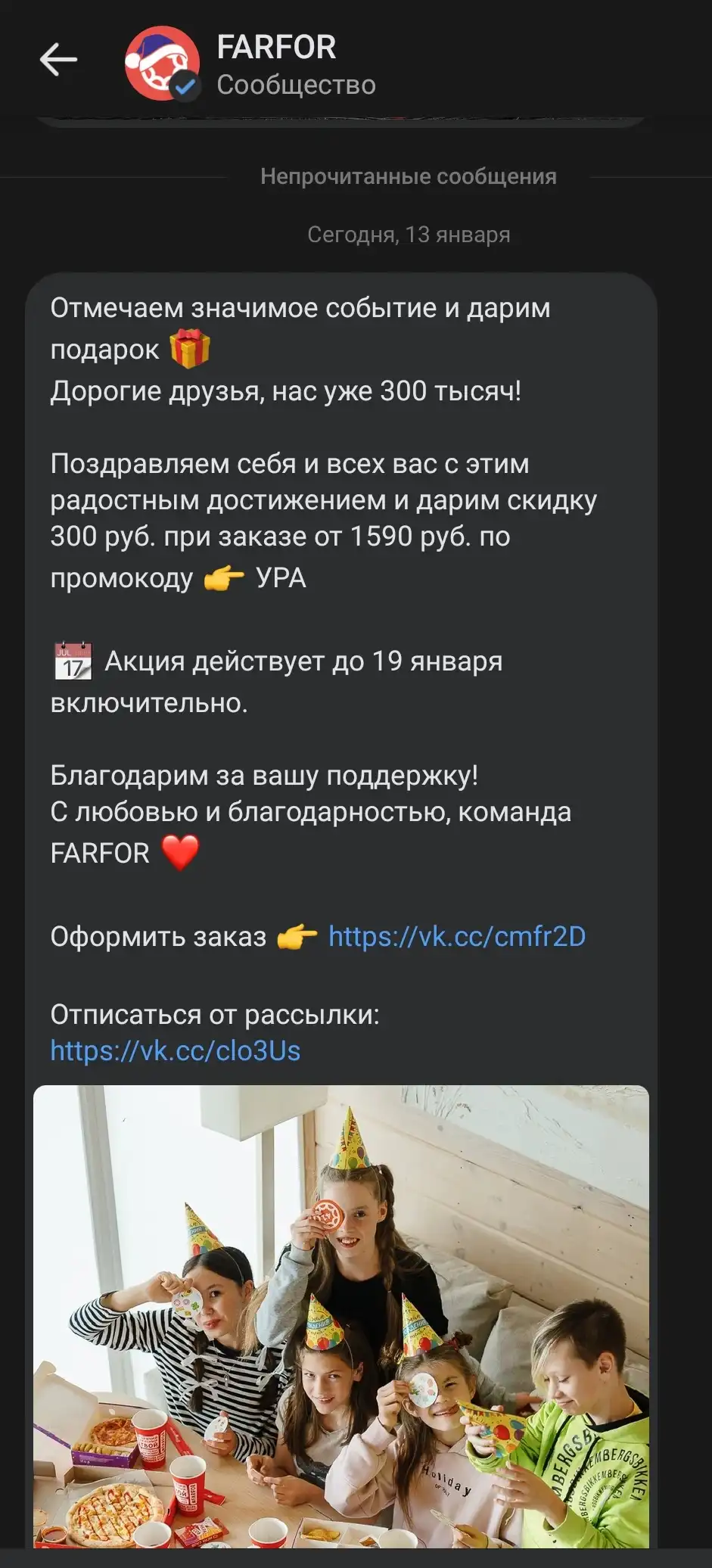This screenshot has height=1568, width=712.
Task: Open the attached party photo
Action: click(341, 1316)
